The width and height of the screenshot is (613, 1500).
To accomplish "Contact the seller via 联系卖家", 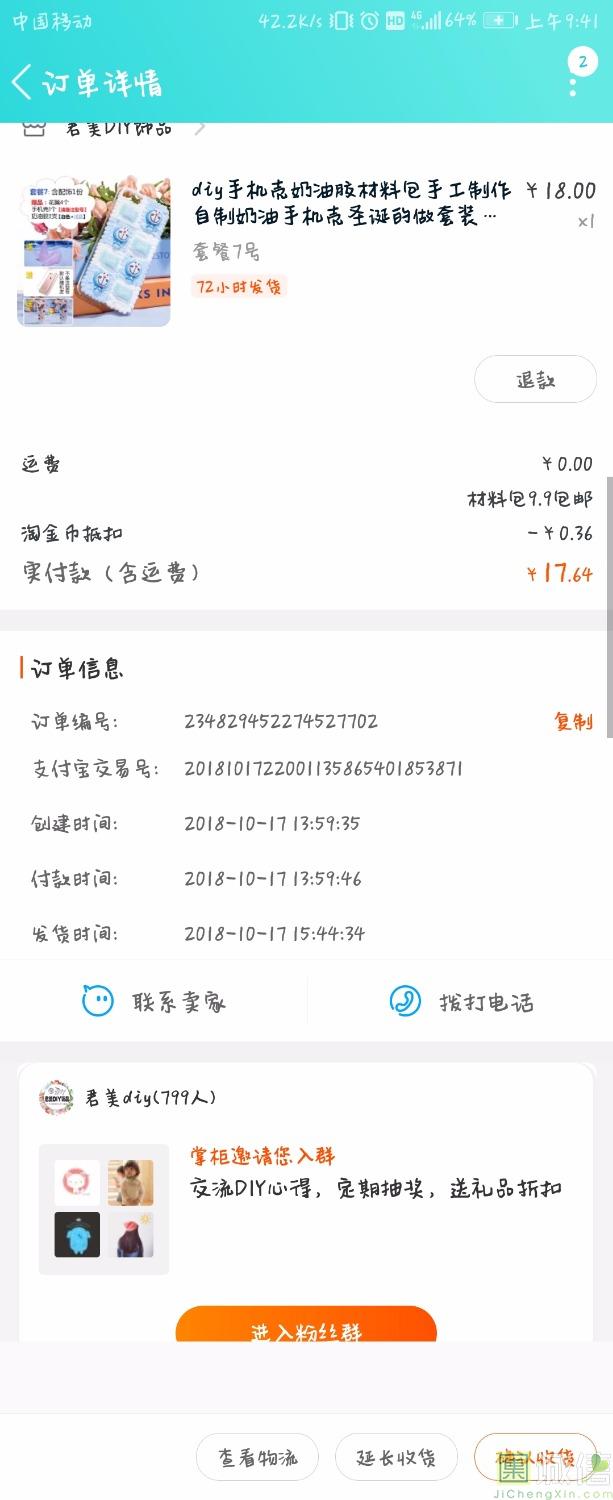I will [154, 1001].
